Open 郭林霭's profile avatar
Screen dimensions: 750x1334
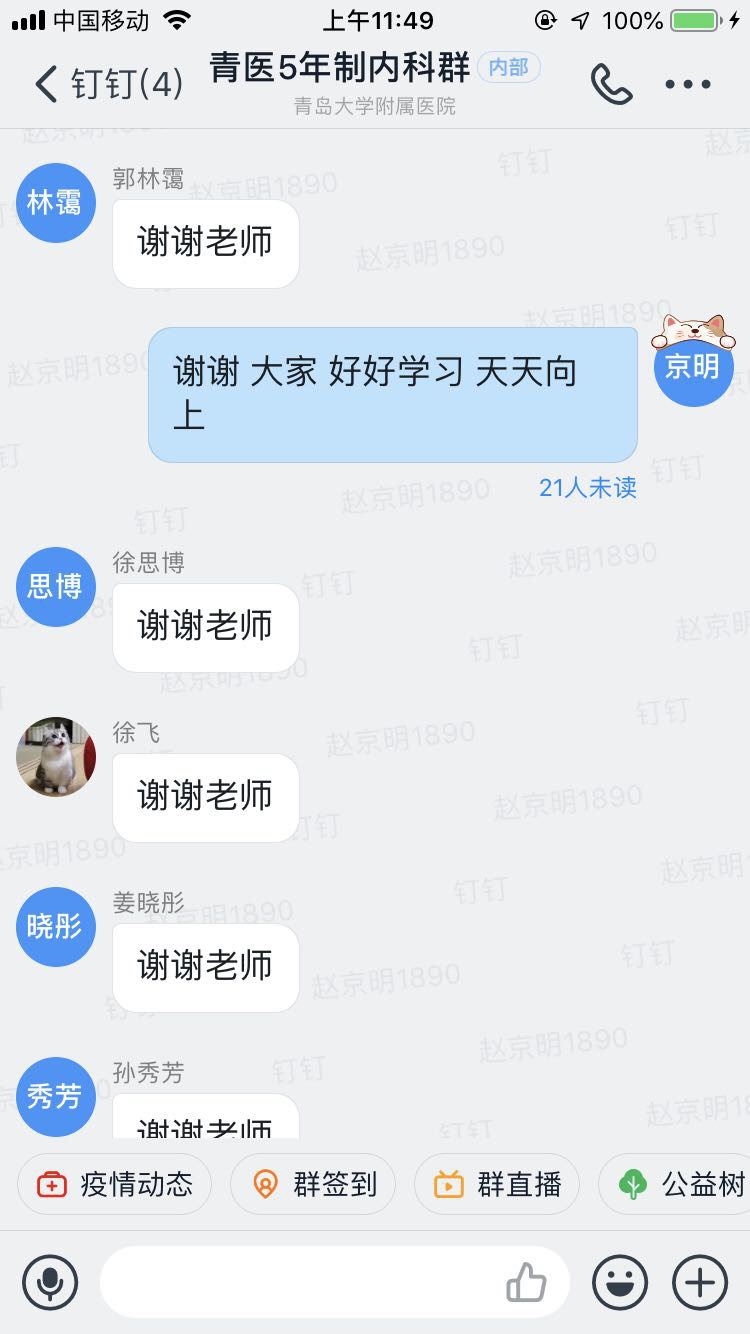[56, 203]
